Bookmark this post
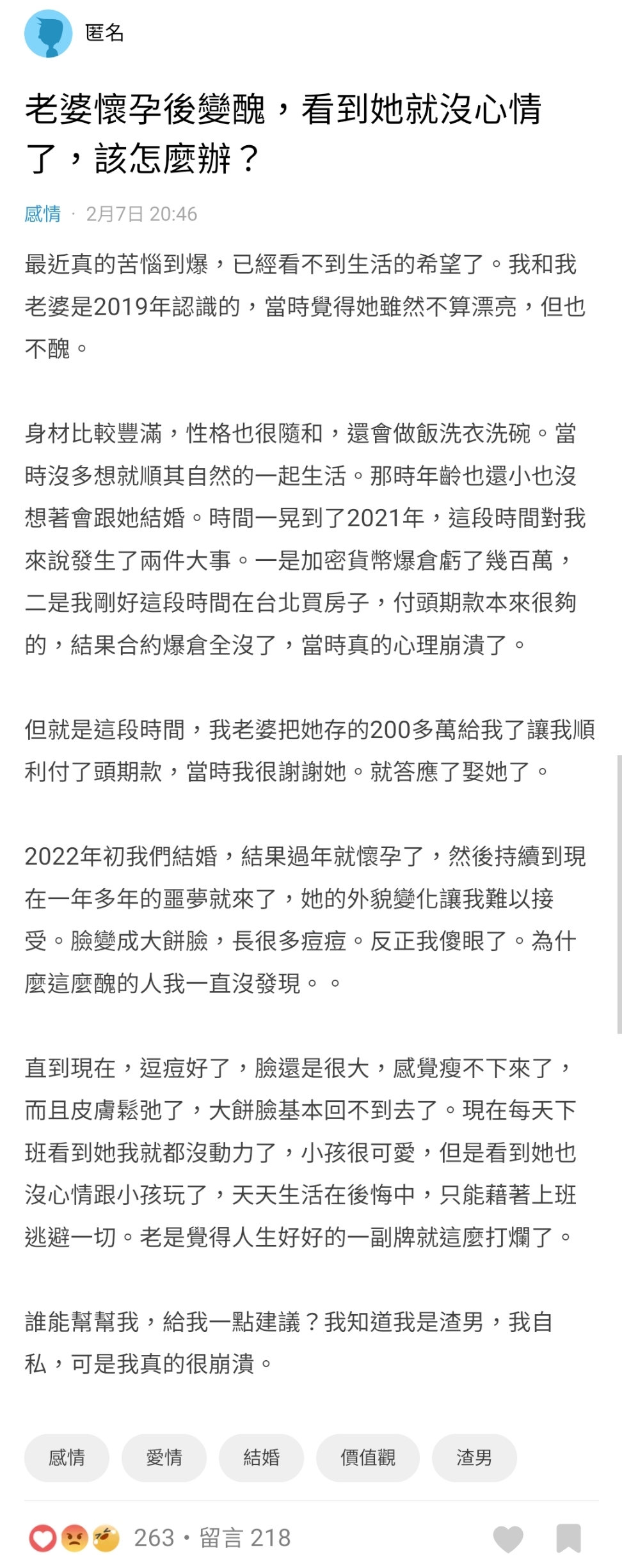622x1568 pixels. click(568, 1538)
